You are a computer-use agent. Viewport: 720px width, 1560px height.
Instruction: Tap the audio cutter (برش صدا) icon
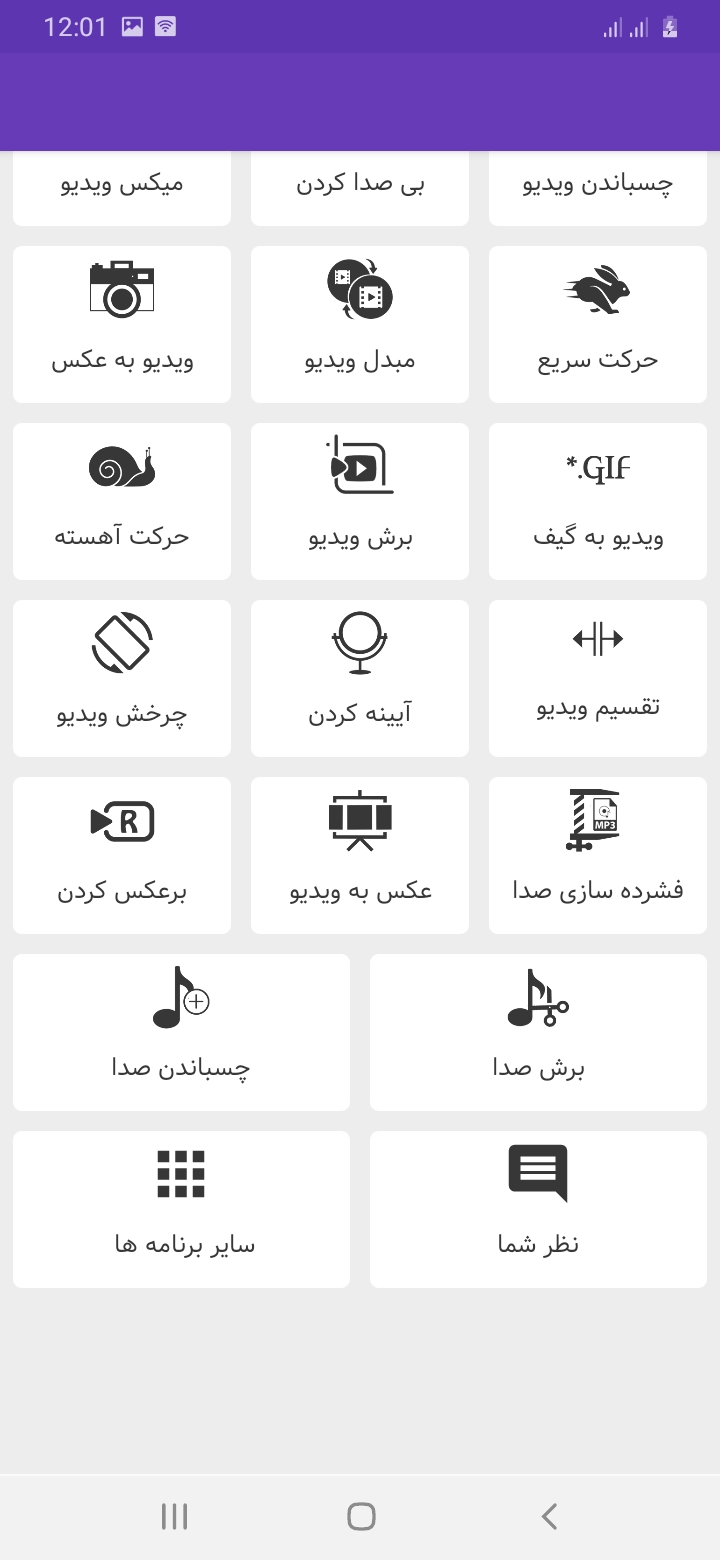coord(537,1030)
